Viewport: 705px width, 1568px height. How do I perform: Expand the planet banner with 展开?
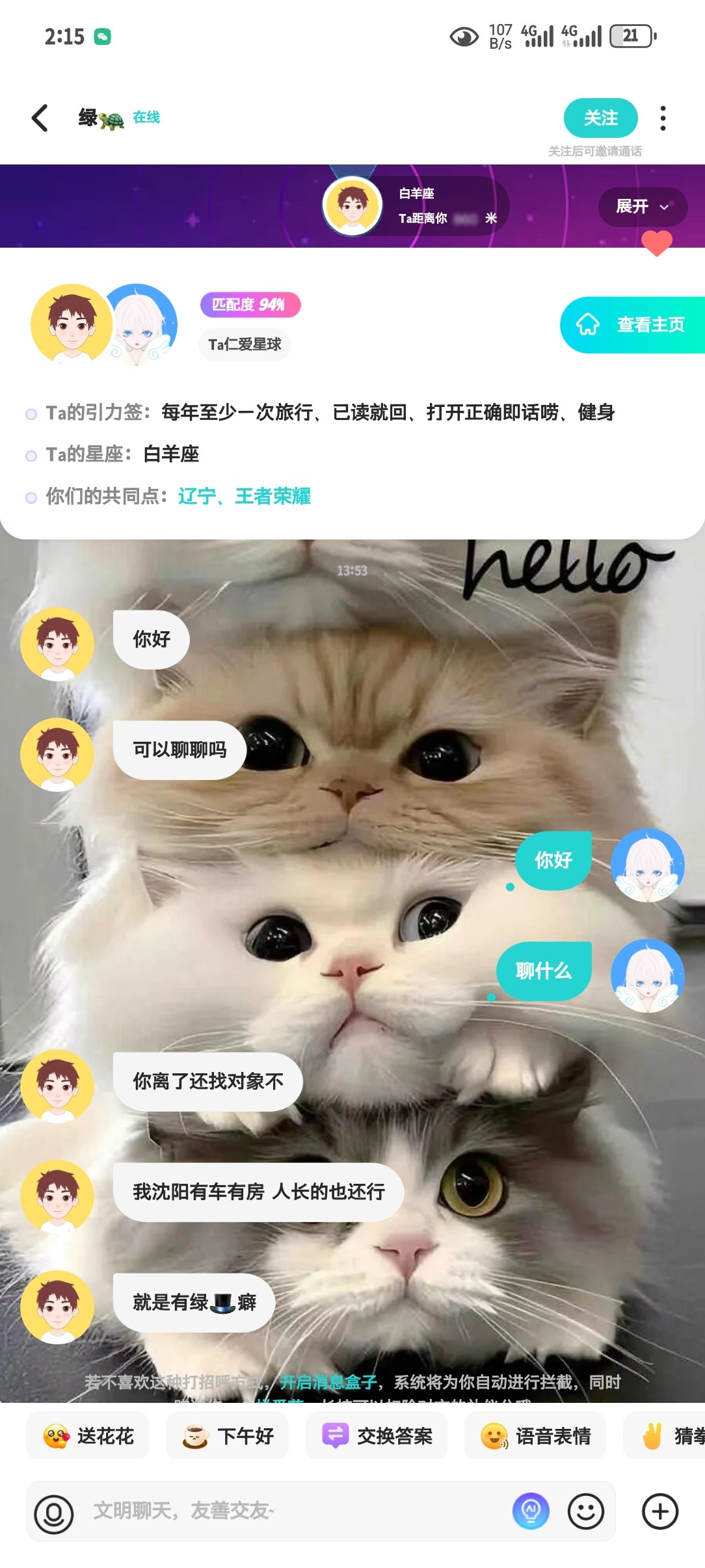coord(643,207)
